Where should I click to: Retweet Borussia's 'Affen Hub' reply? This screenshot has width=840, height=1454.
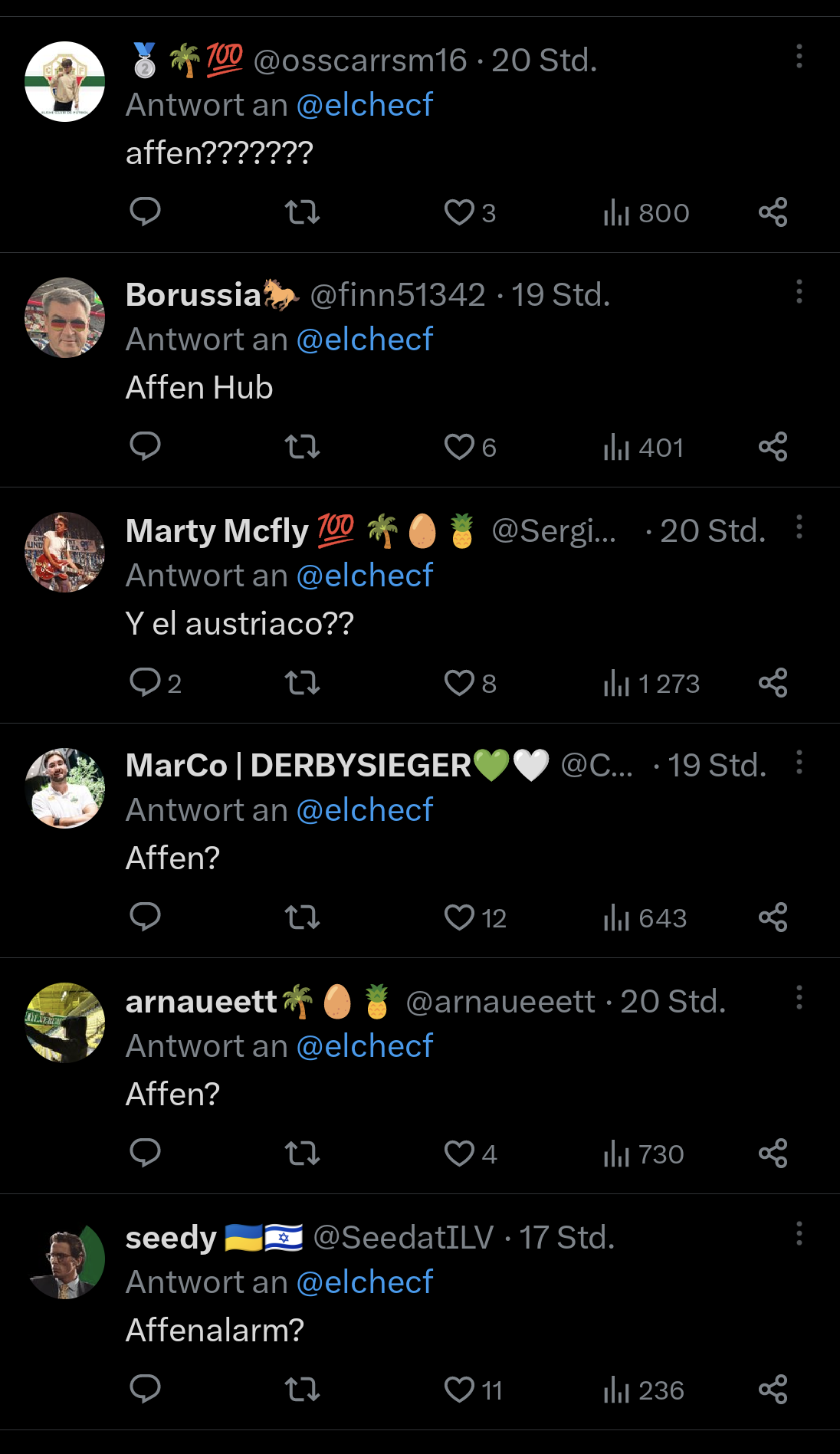point(302,447)
